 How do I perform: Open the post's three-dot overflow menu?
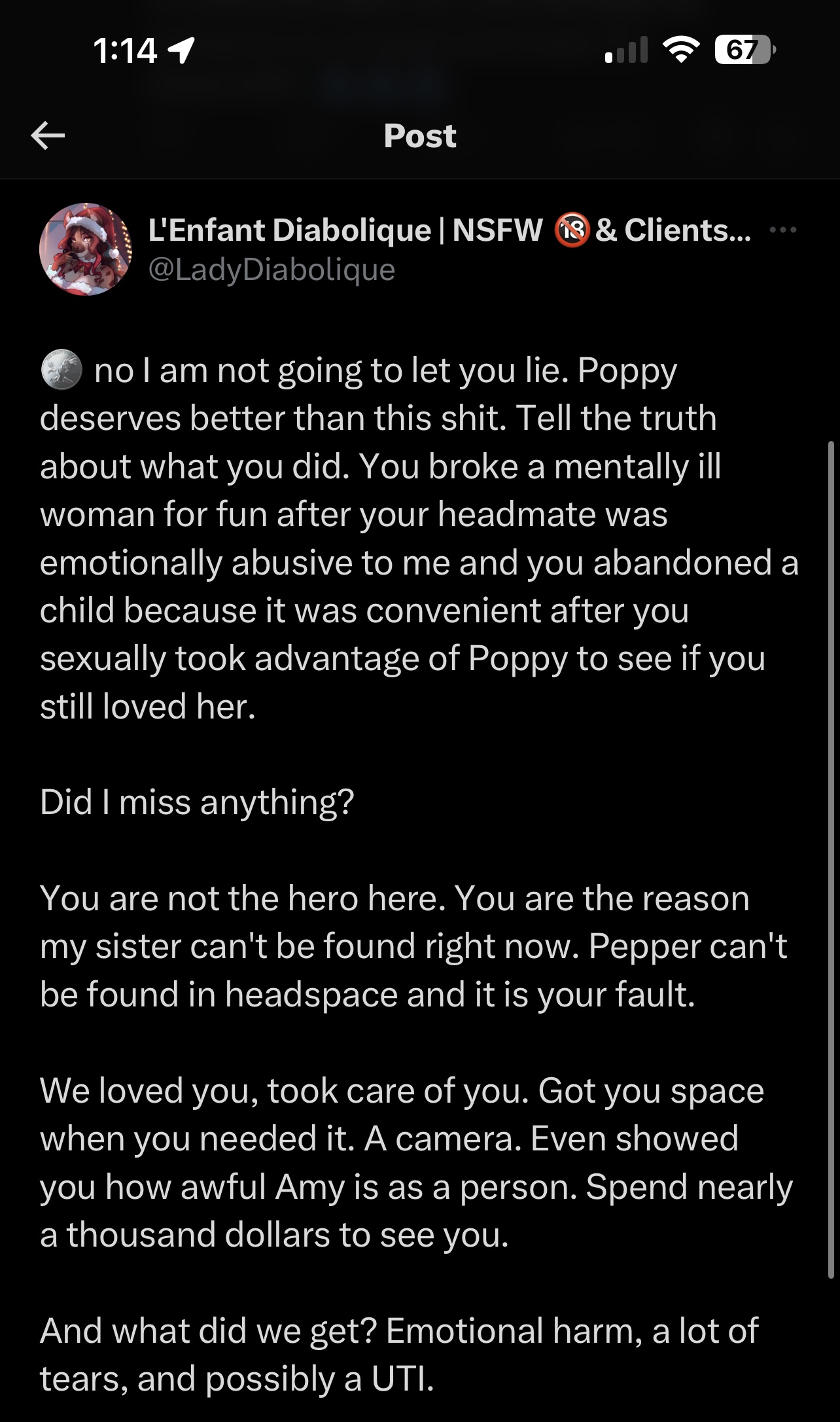tap(783, 230)
